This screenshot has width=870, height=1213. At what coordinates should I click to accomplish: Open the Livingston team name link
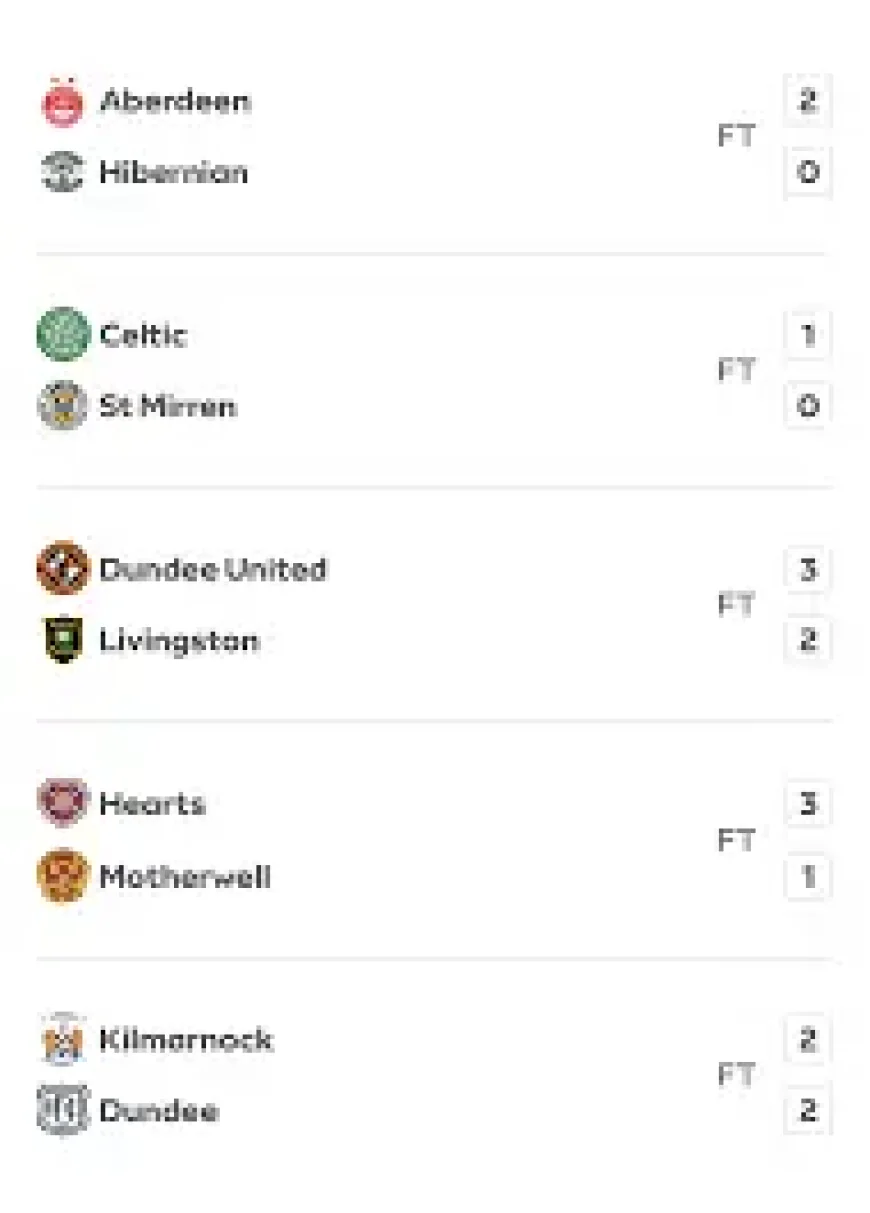178,640
